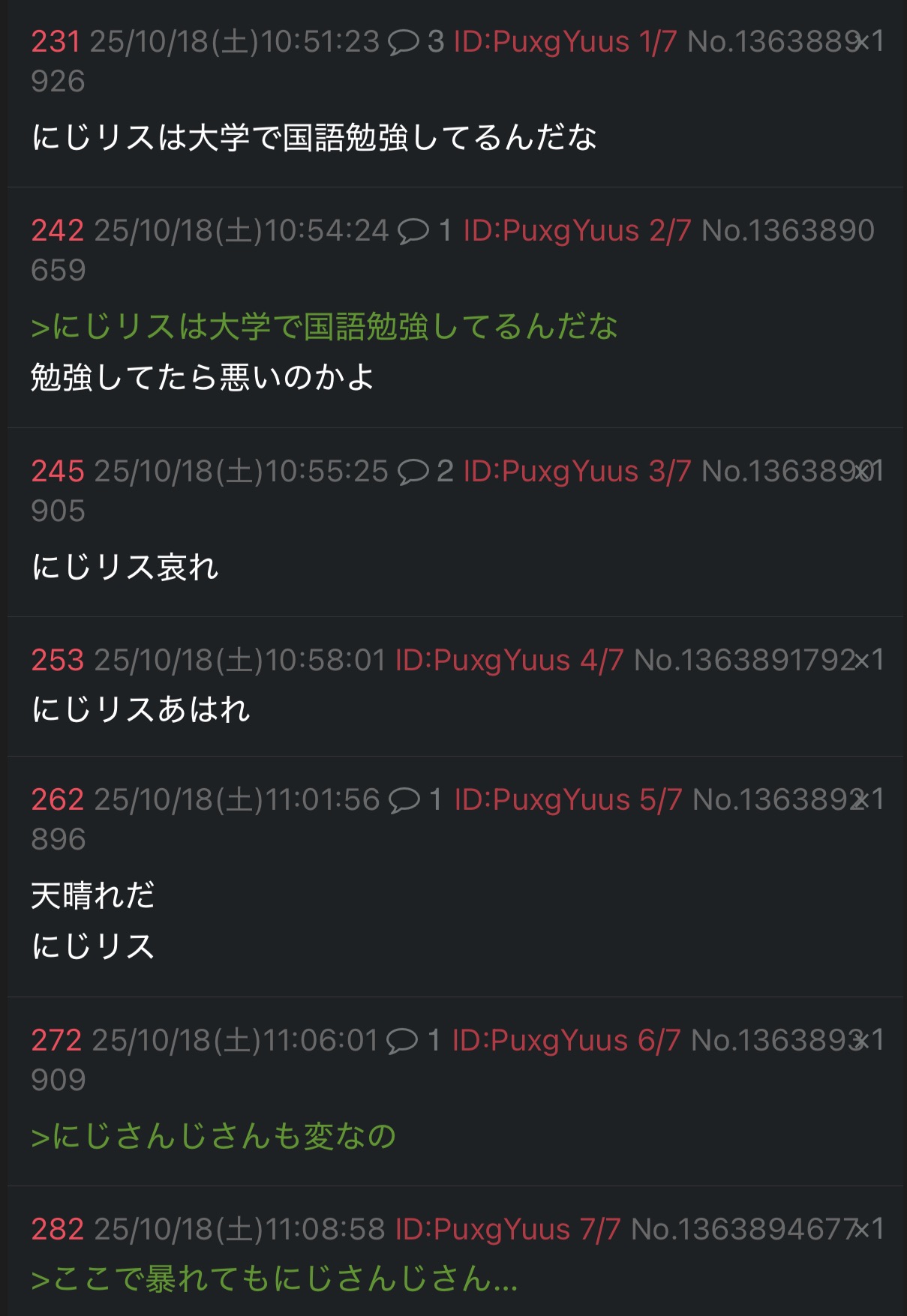Open quote >ここで暴れてもにじさんじさん…

pos(274,1279)
